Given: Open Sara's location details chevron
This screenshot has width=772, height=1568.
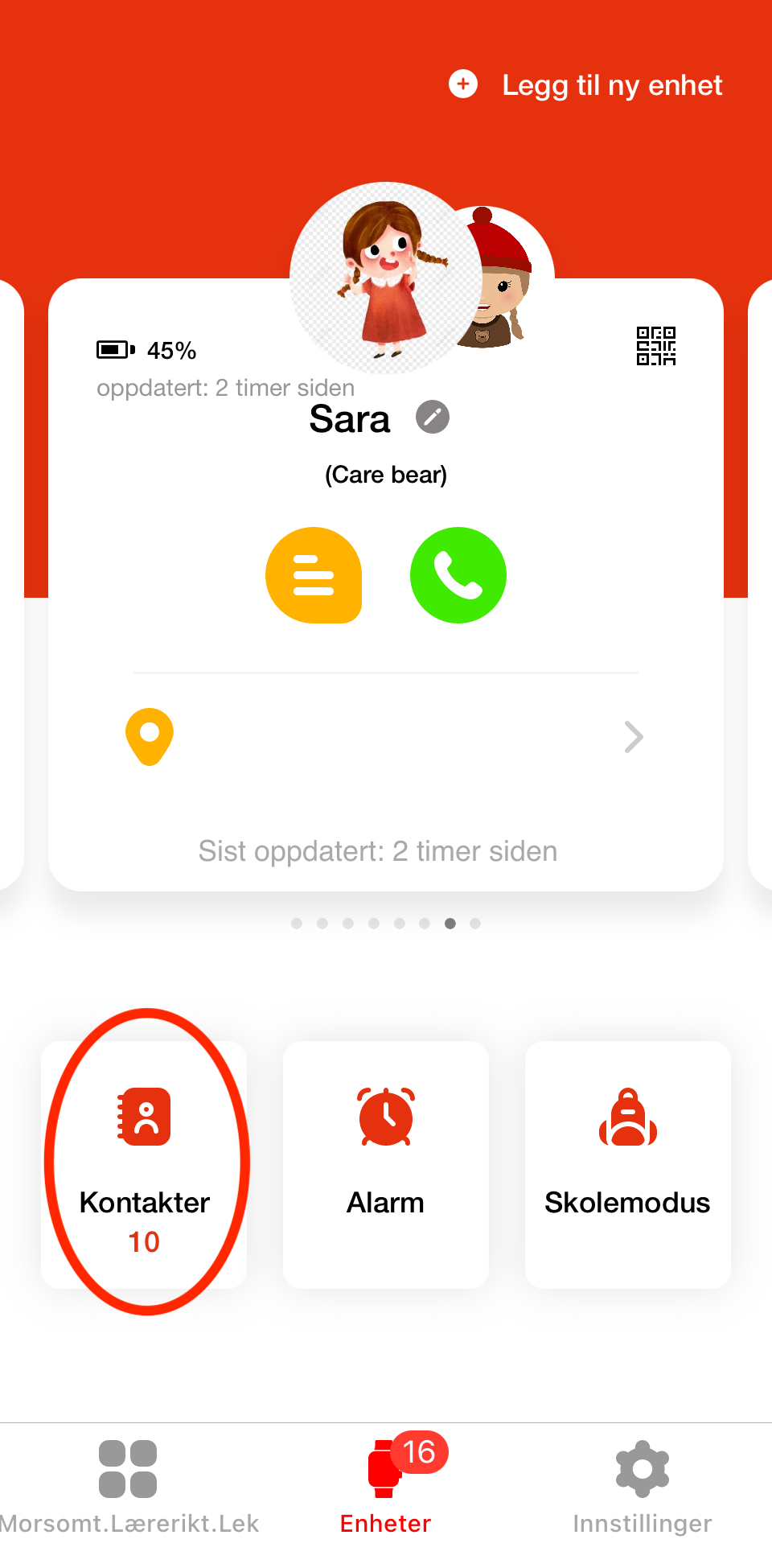Looking at the screenshot, I should coord(633,737).
